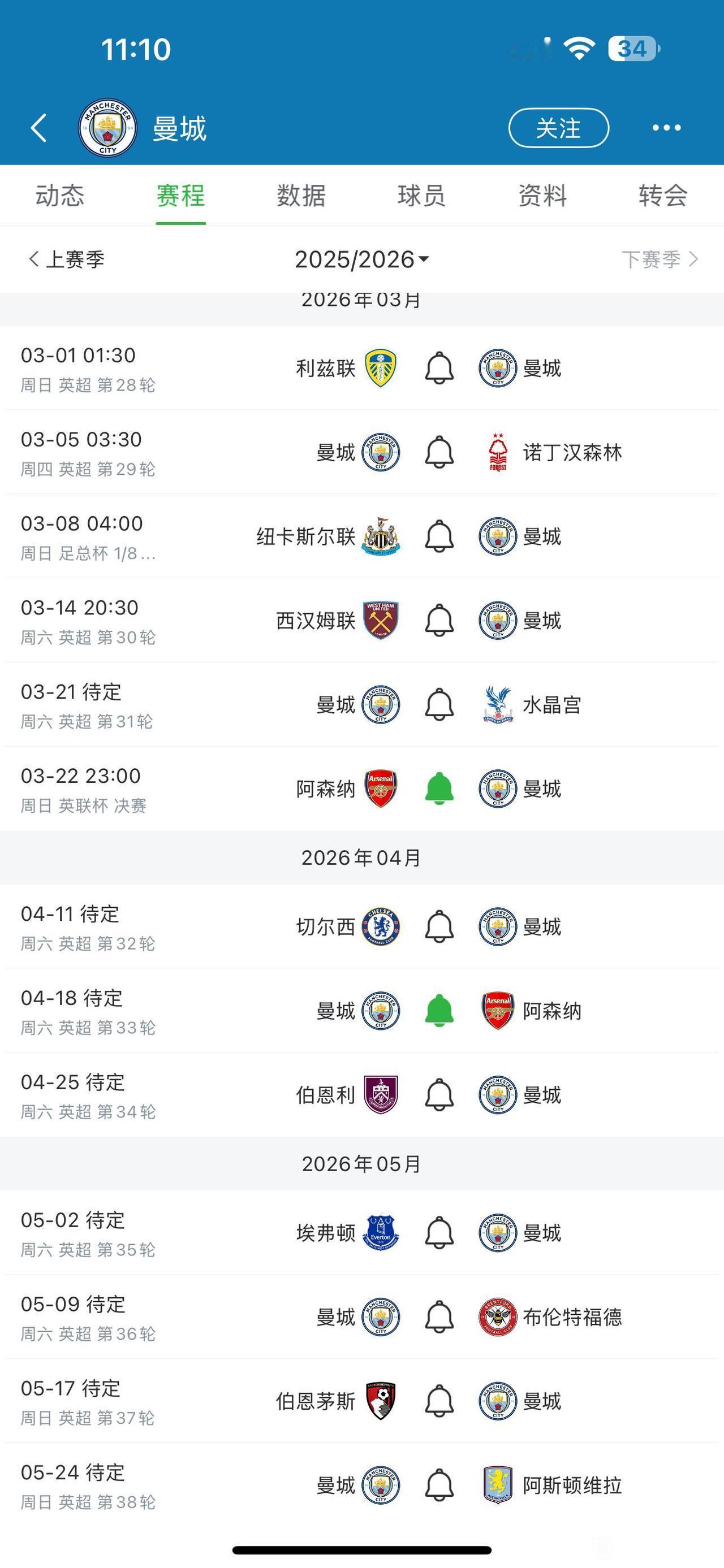Screen dimensions: 724x1568
Task: Toggle notification for 曼城 vs 布伦特福德 match
Action: click(441, 1316)
